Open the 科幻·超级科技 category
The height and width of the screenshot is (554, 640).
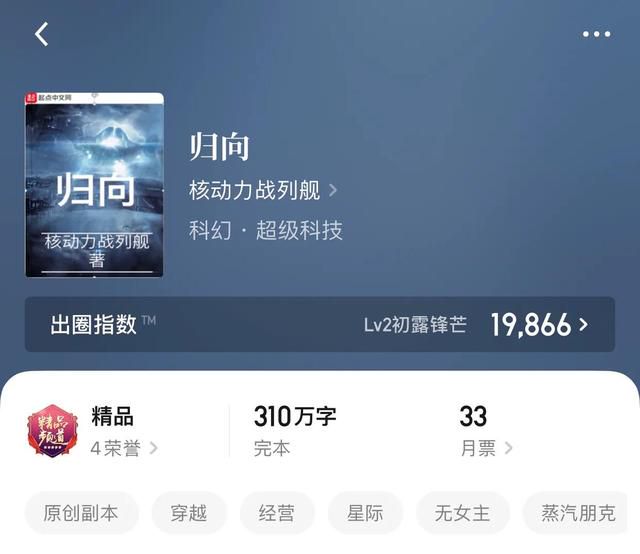266,230
